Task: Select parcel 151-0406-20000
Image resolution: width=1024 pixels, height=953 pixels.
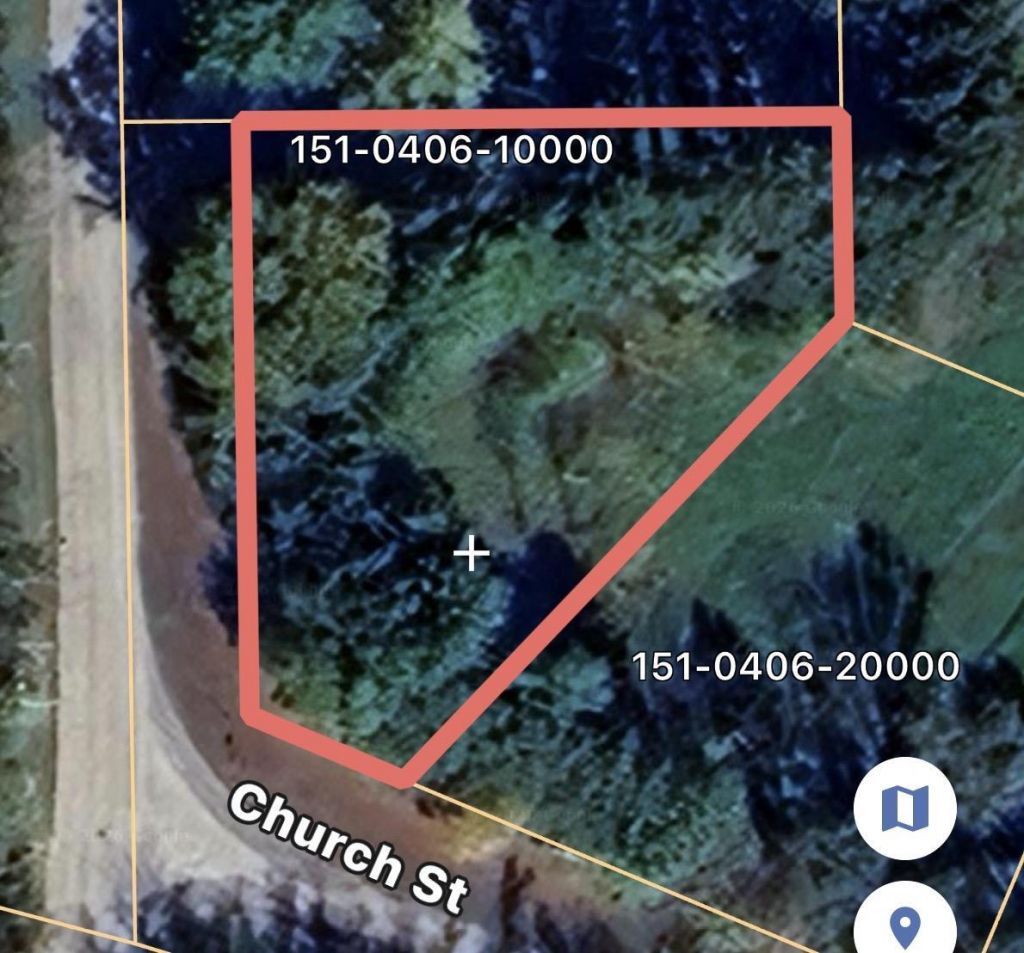Action: point(796,667)
